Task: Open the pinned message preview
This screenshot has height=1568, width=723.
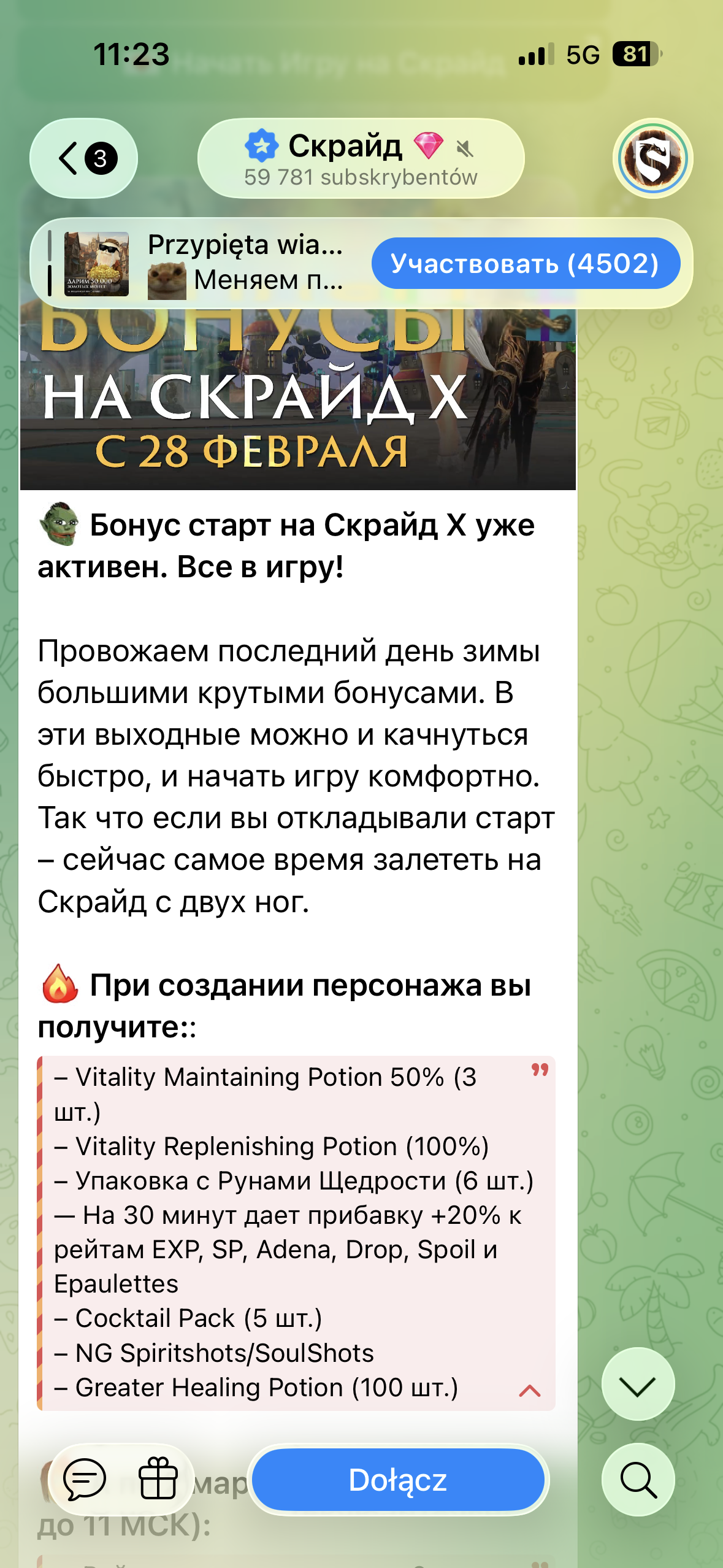Action: click(202, 263)
